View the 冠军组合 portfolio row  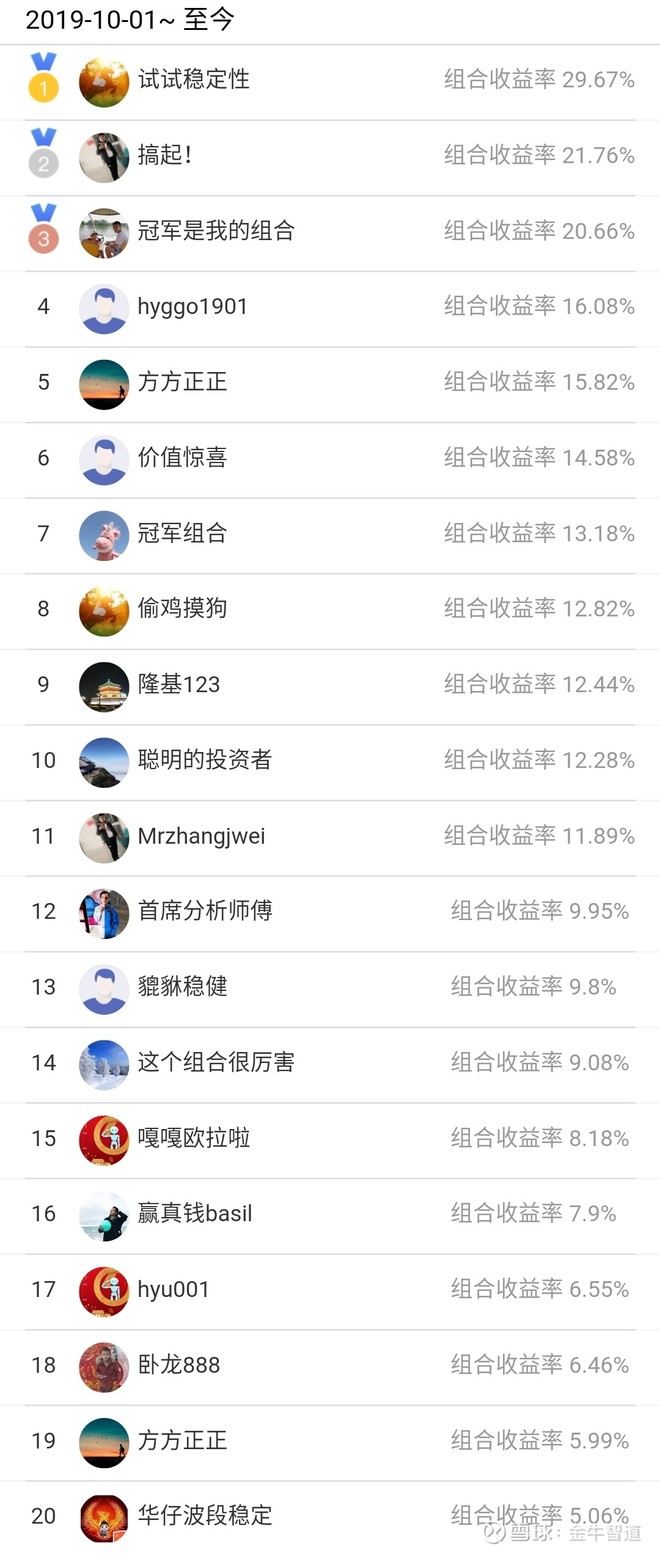point(182,533)
